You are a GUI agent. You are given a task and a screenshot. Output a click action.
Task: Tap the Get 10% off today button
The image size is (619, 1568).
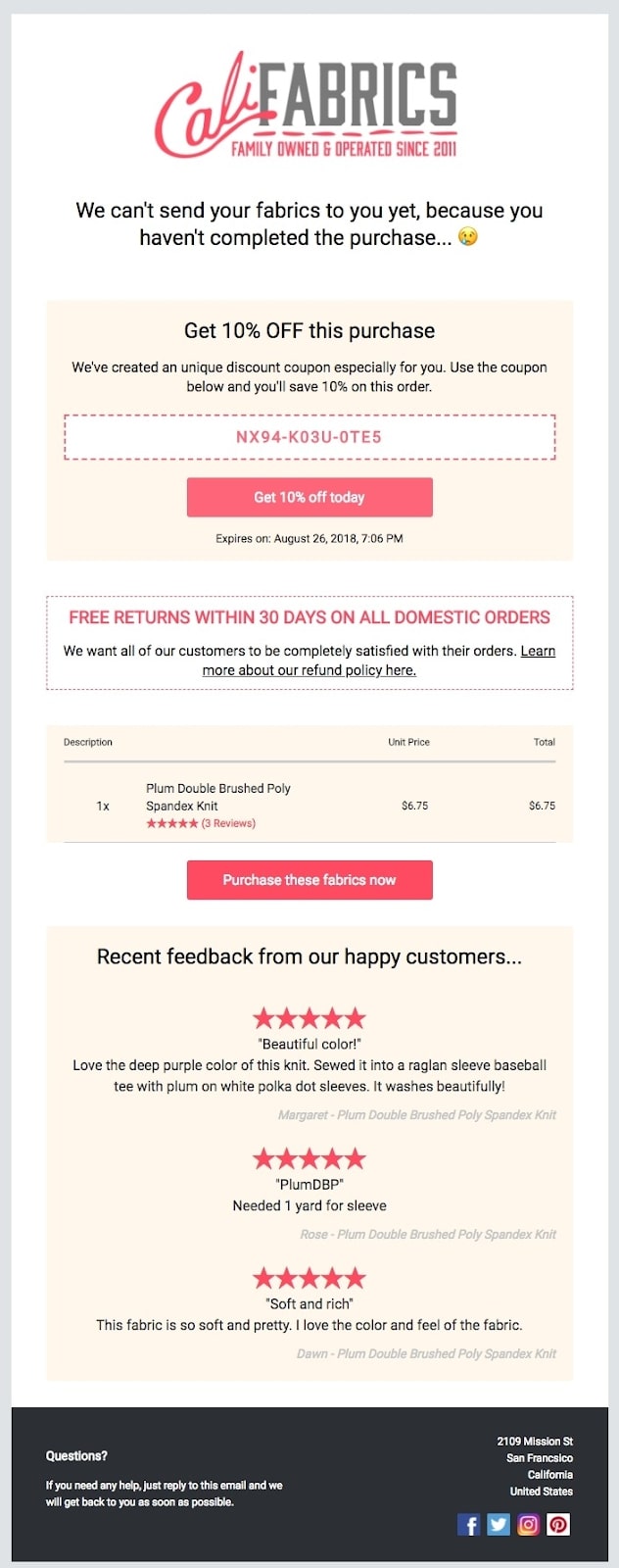pyautogui.click(x=309, y=497)
